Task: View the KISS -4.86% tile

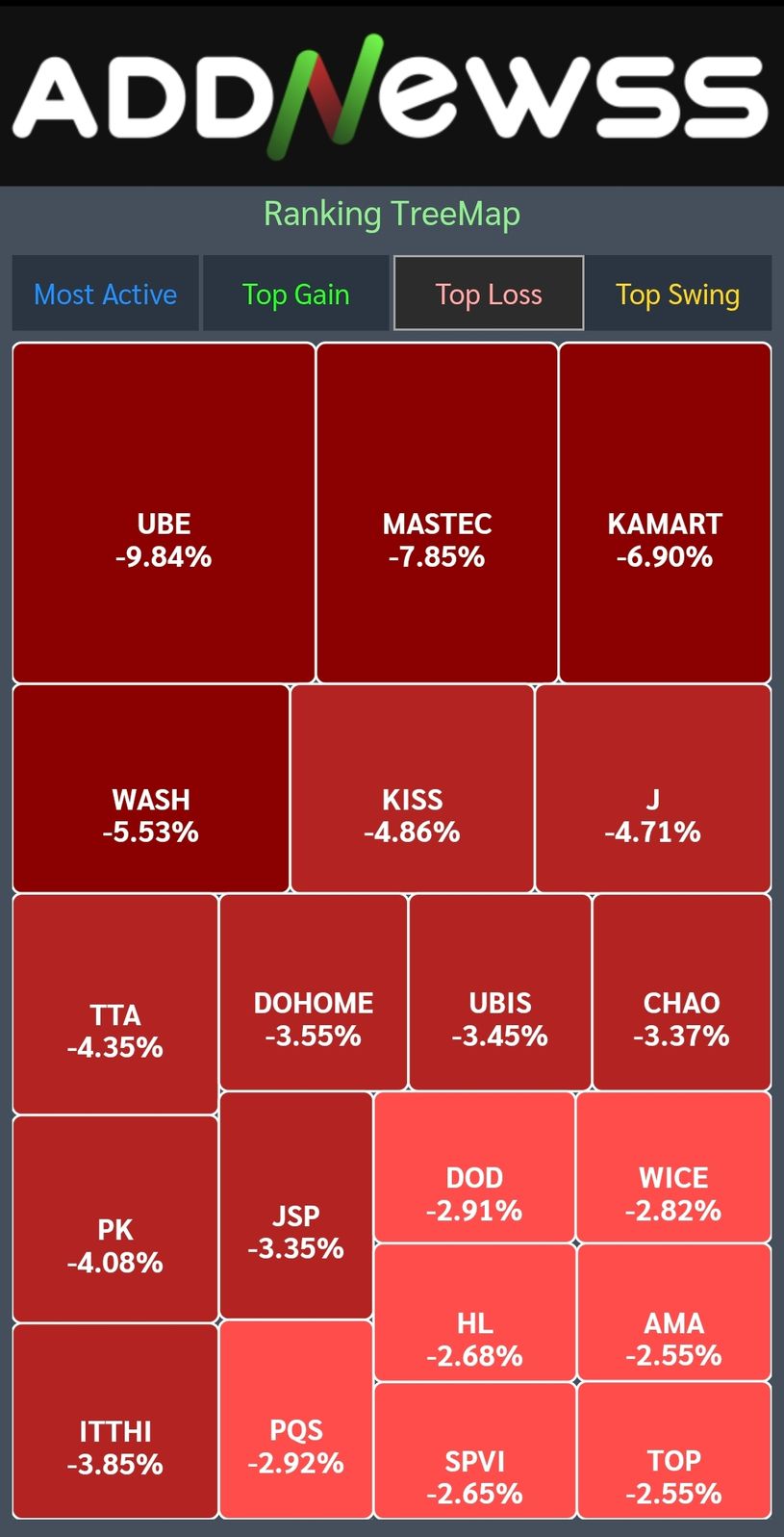Action: (x=412, y=788)
